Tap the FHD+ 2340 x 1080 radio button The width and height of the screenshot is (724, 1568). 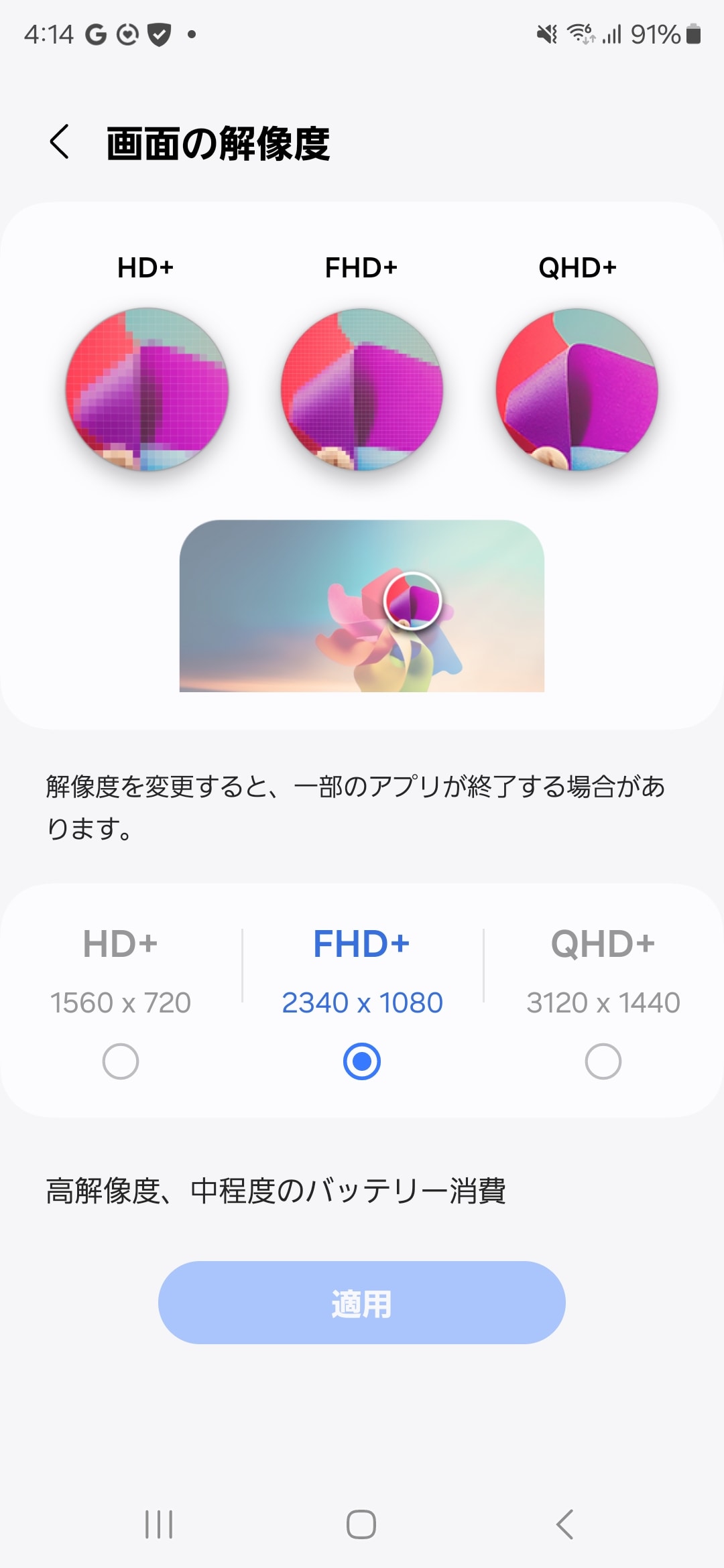click(362, 1061)
